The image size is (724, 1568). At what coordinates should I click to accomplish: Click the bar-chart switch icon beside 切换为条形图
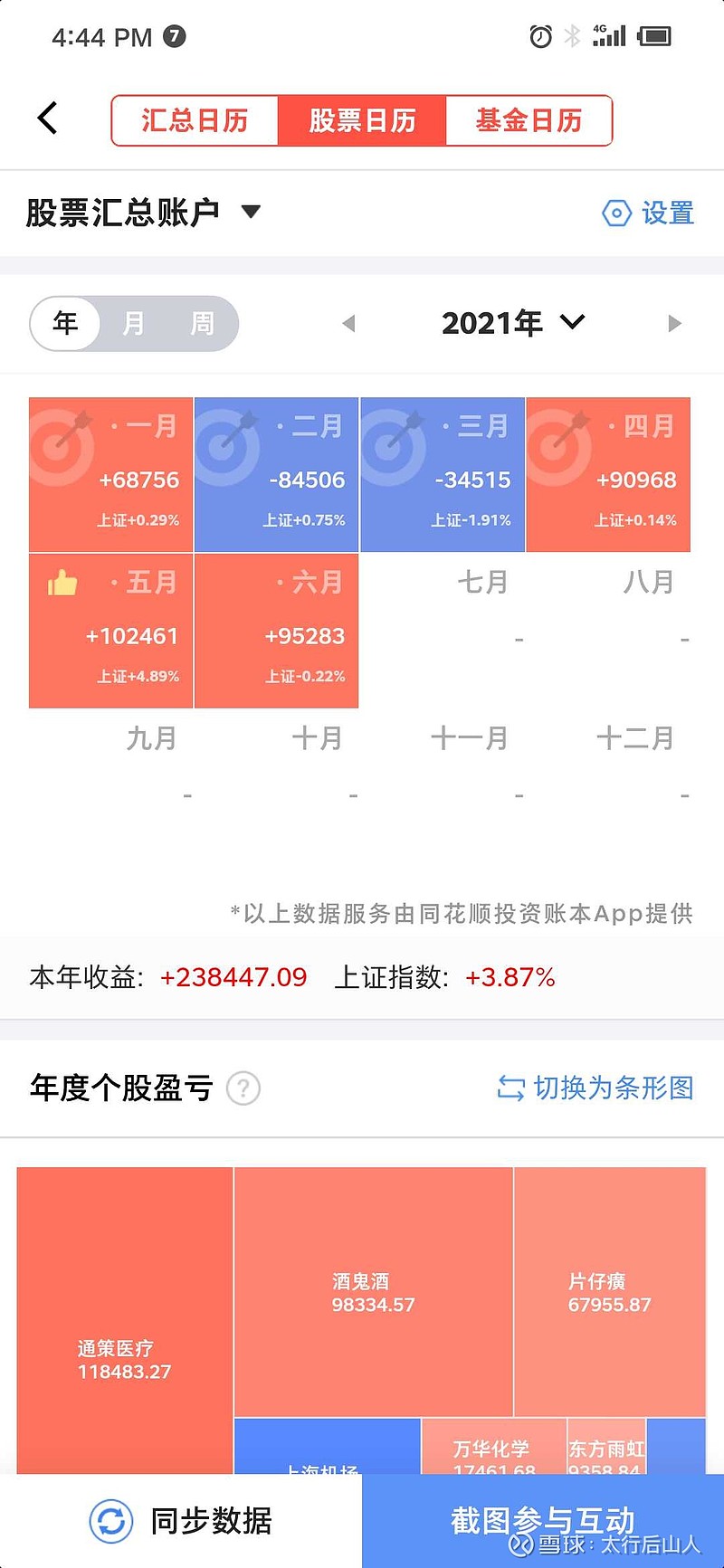pyautogui.click(x=510, y=1089)
